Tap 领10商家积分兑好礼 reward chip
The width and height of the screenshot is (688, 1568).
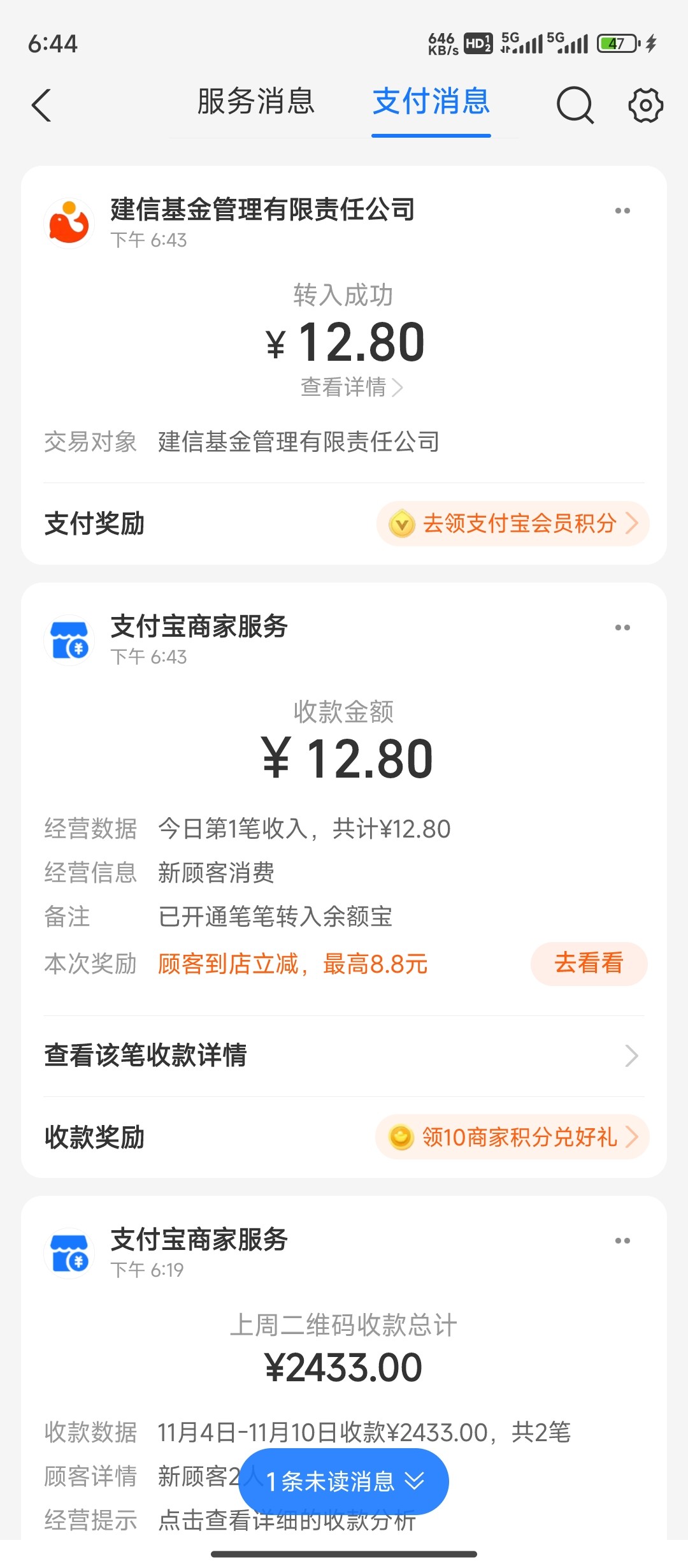click(513, 1137)
